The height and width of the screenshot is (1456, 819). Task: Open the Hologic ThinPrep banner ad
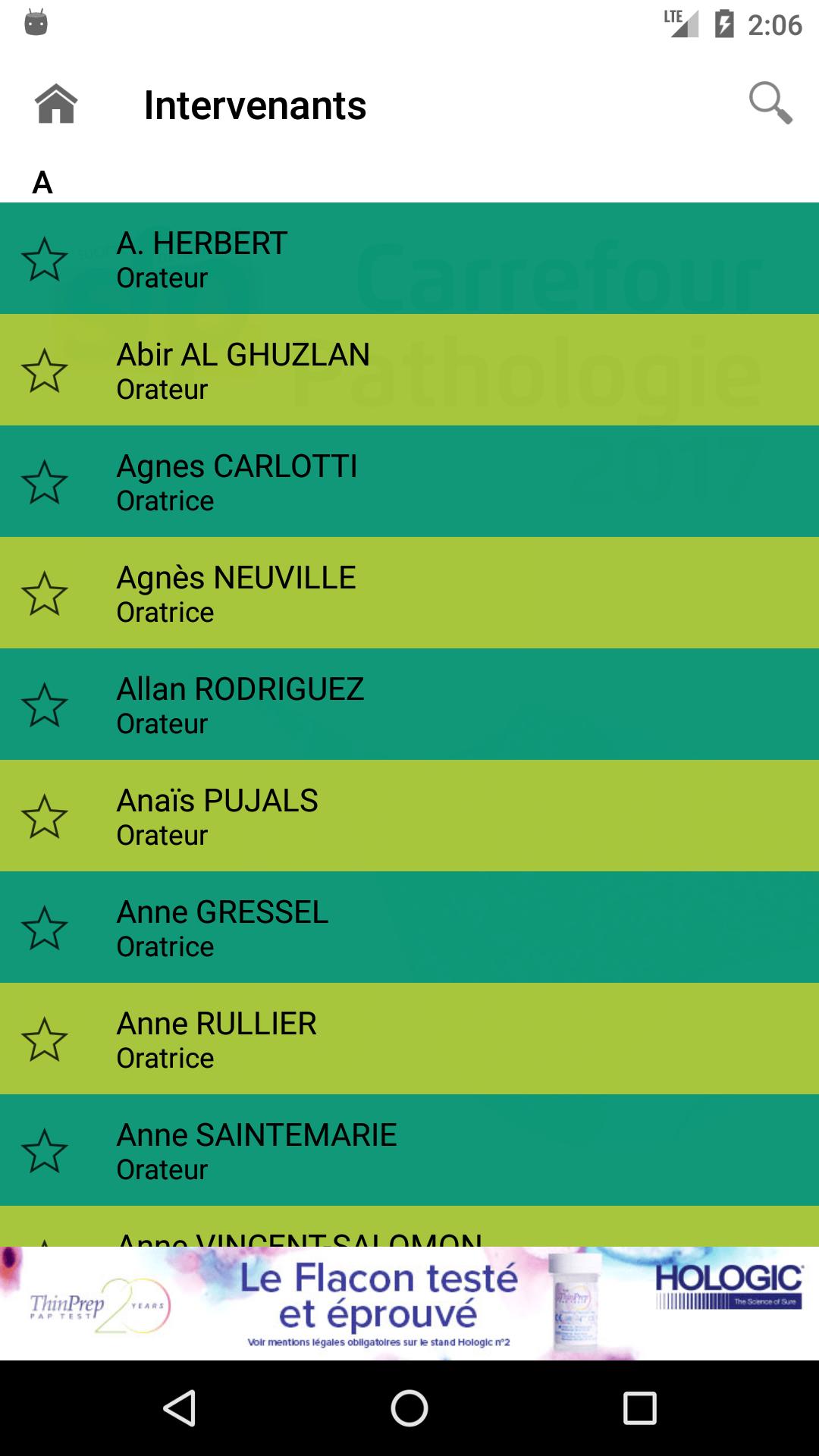[x=409, y=1304]
